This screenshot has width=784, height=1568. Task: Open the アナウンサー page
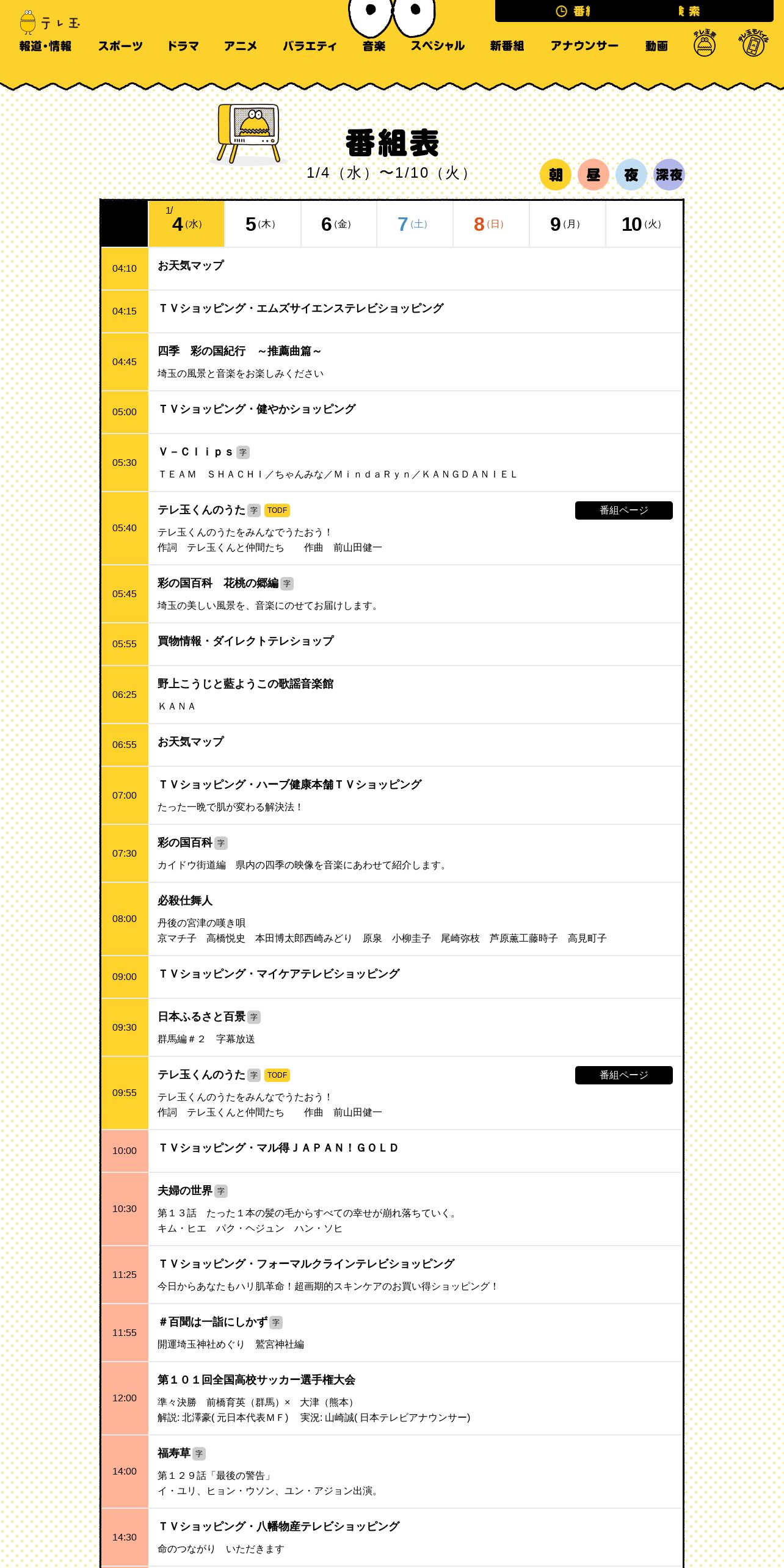point(584,46)
